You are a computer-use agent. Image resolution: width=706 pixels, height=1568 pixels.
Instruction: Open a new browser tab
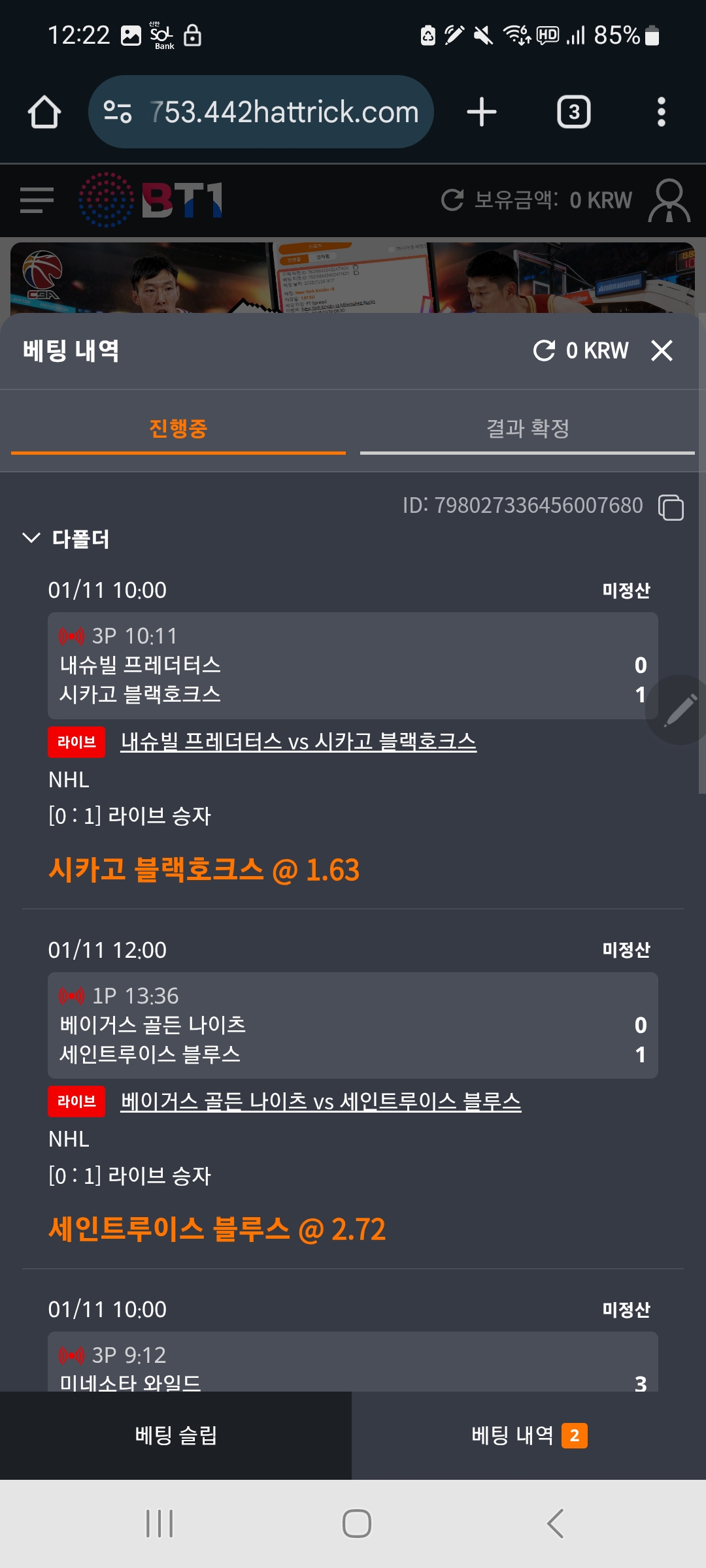coord(482,112)
